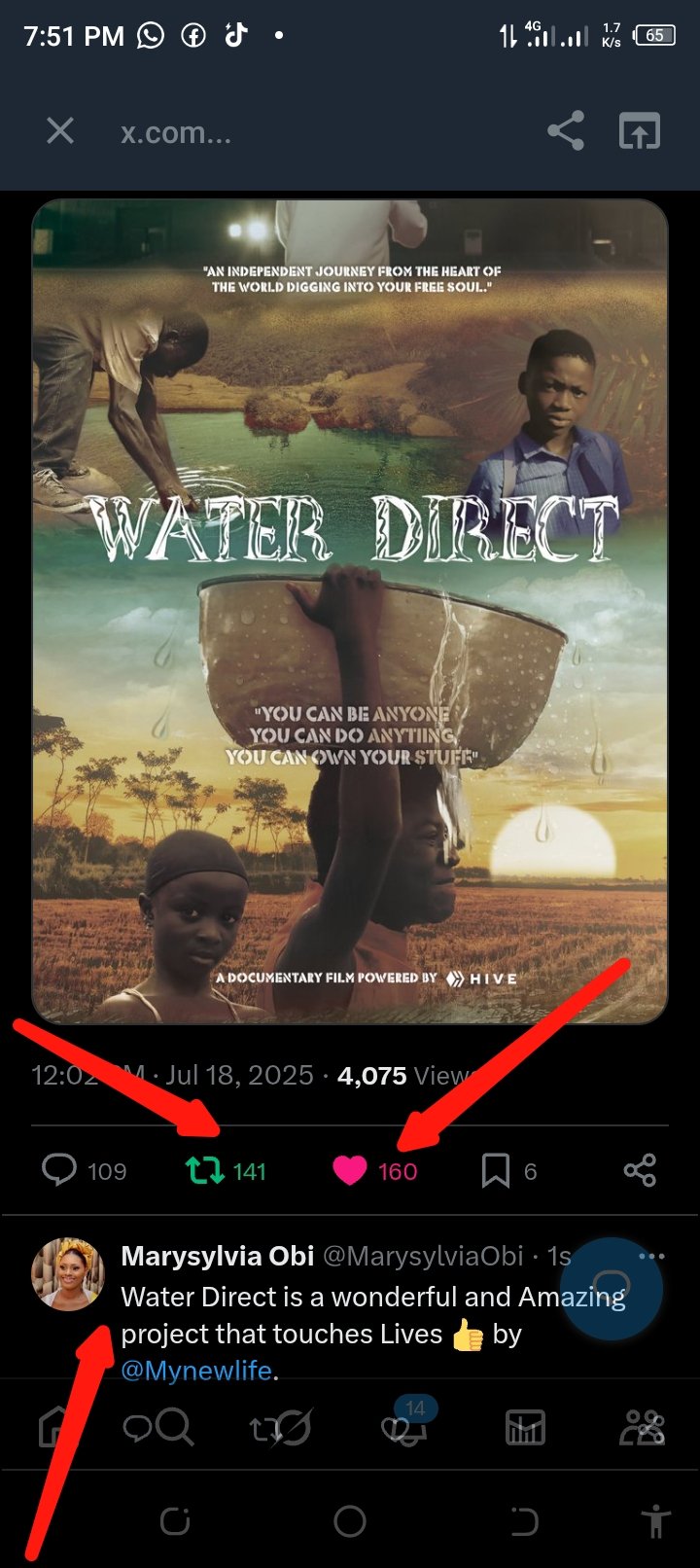Viewport: 700px width, 1568px height.
Task: Open the Water Direct poster image
Action: 350,612
